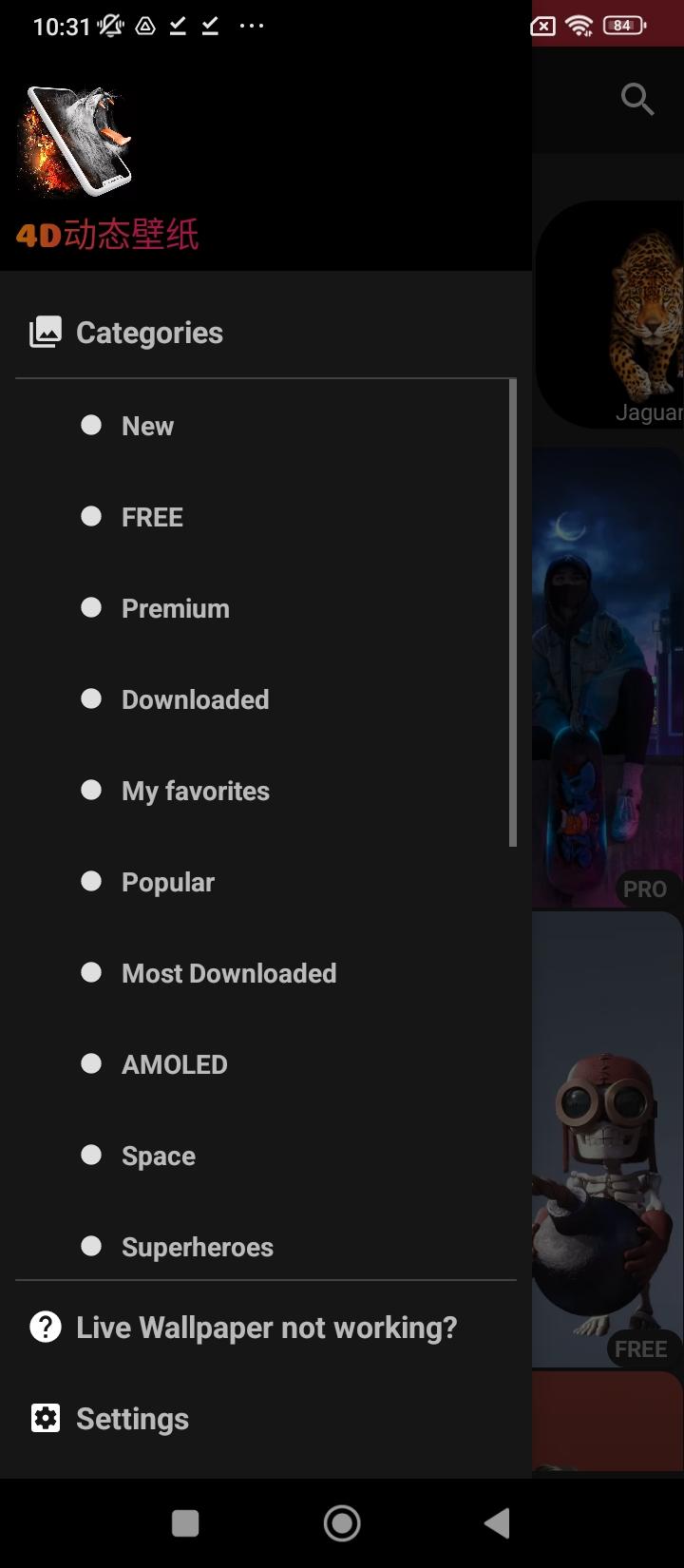Open My favorites list
This screenshot has height=1568, width=684.
[x=195, y=791]
